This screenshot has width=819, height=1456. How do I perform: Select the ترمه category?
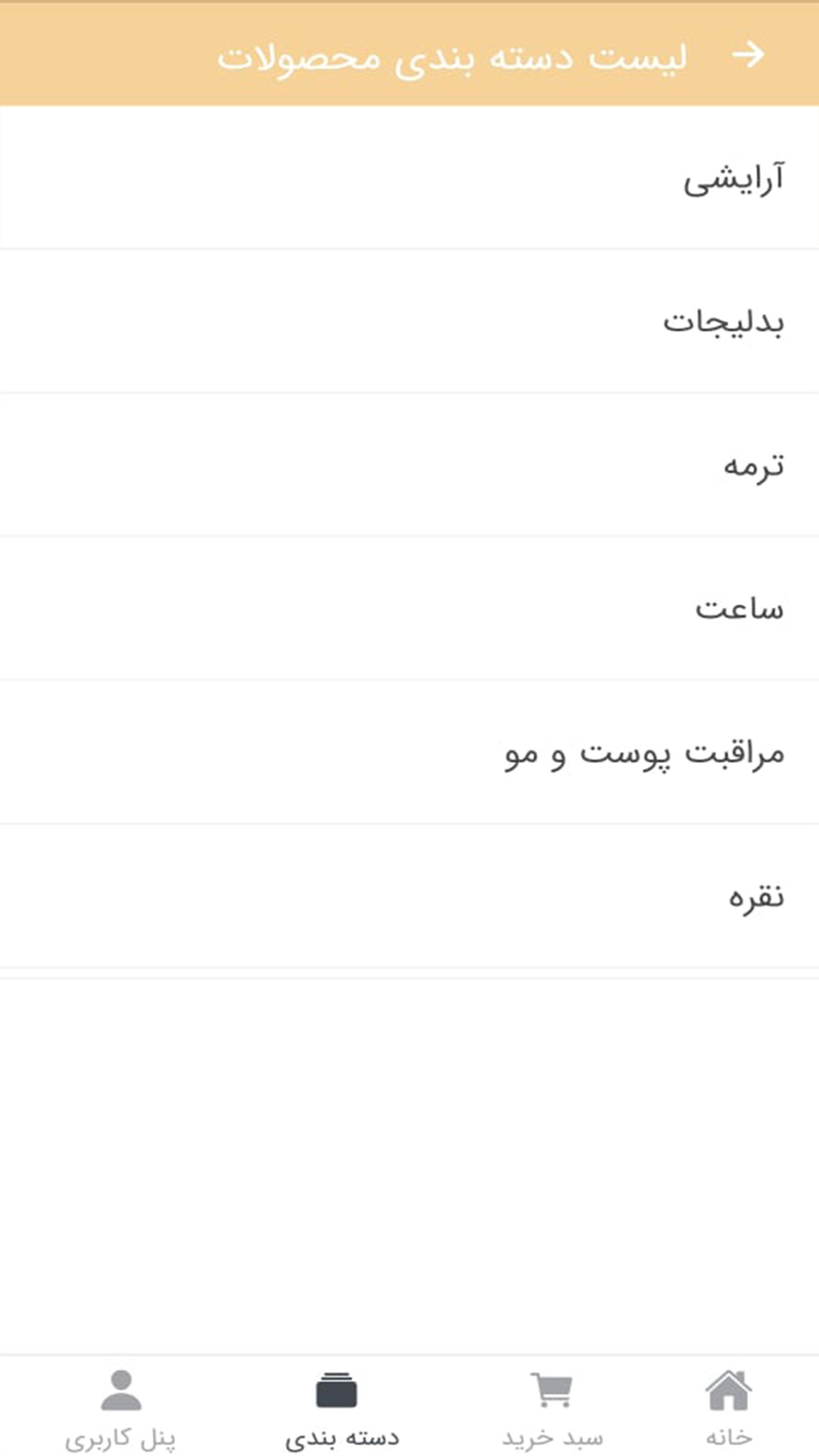point(753,466)
